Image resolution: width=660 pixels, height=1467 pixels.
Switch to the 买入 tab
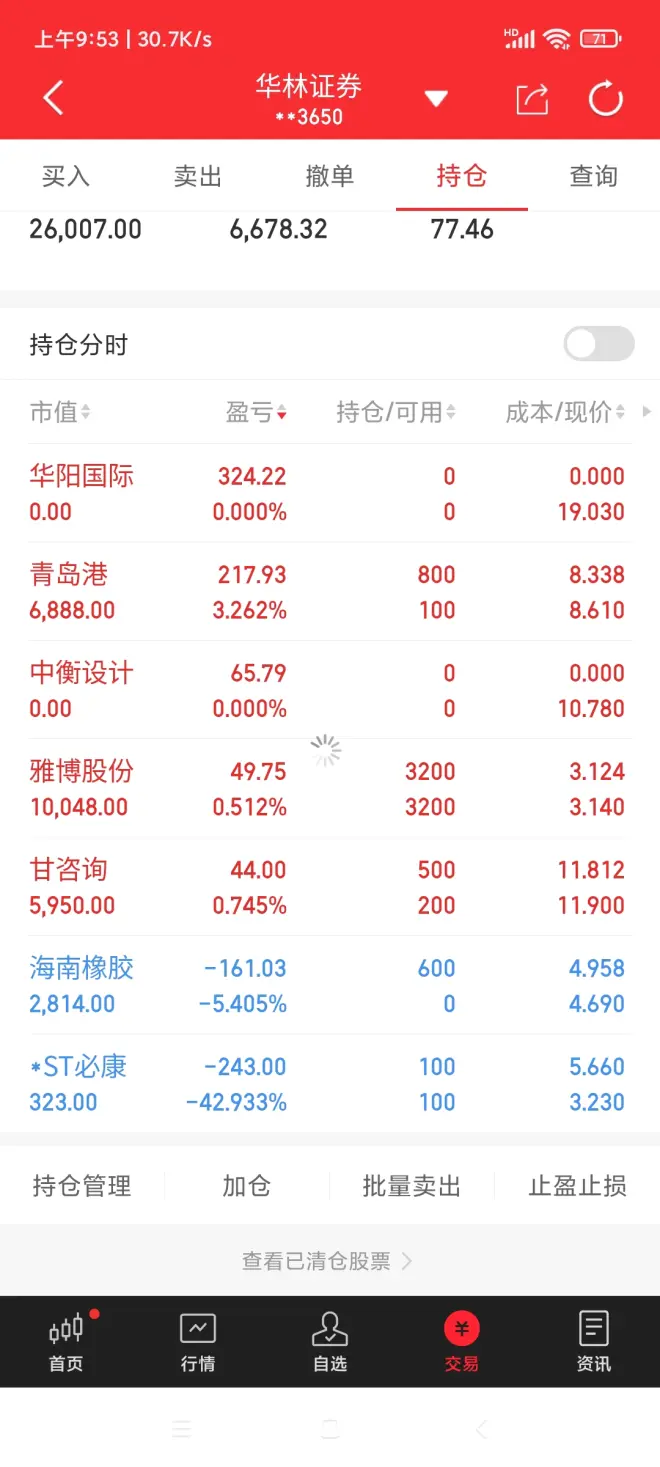click(x=66, y=176)
